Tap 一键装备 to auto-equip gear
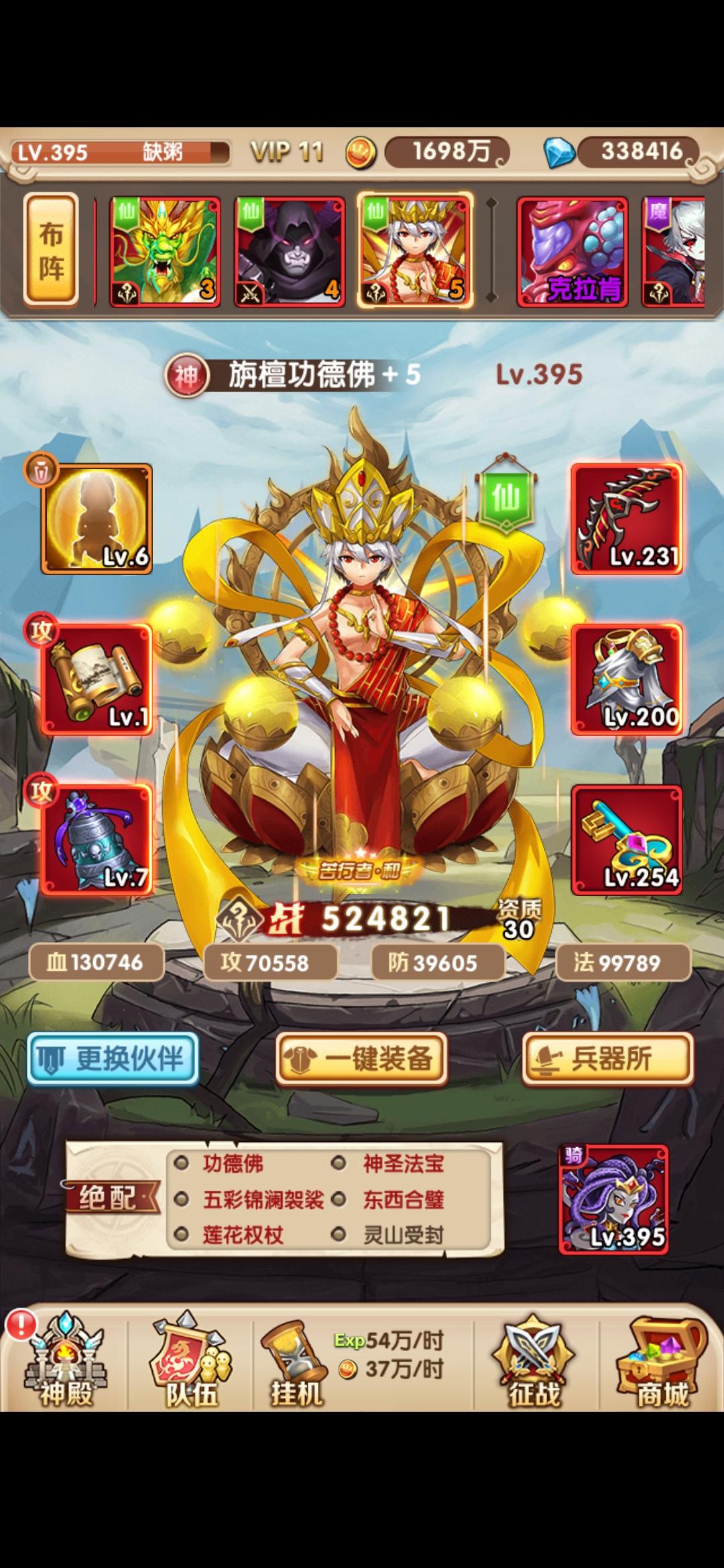Screen dimensions: 724x1568 point(361,1059)
